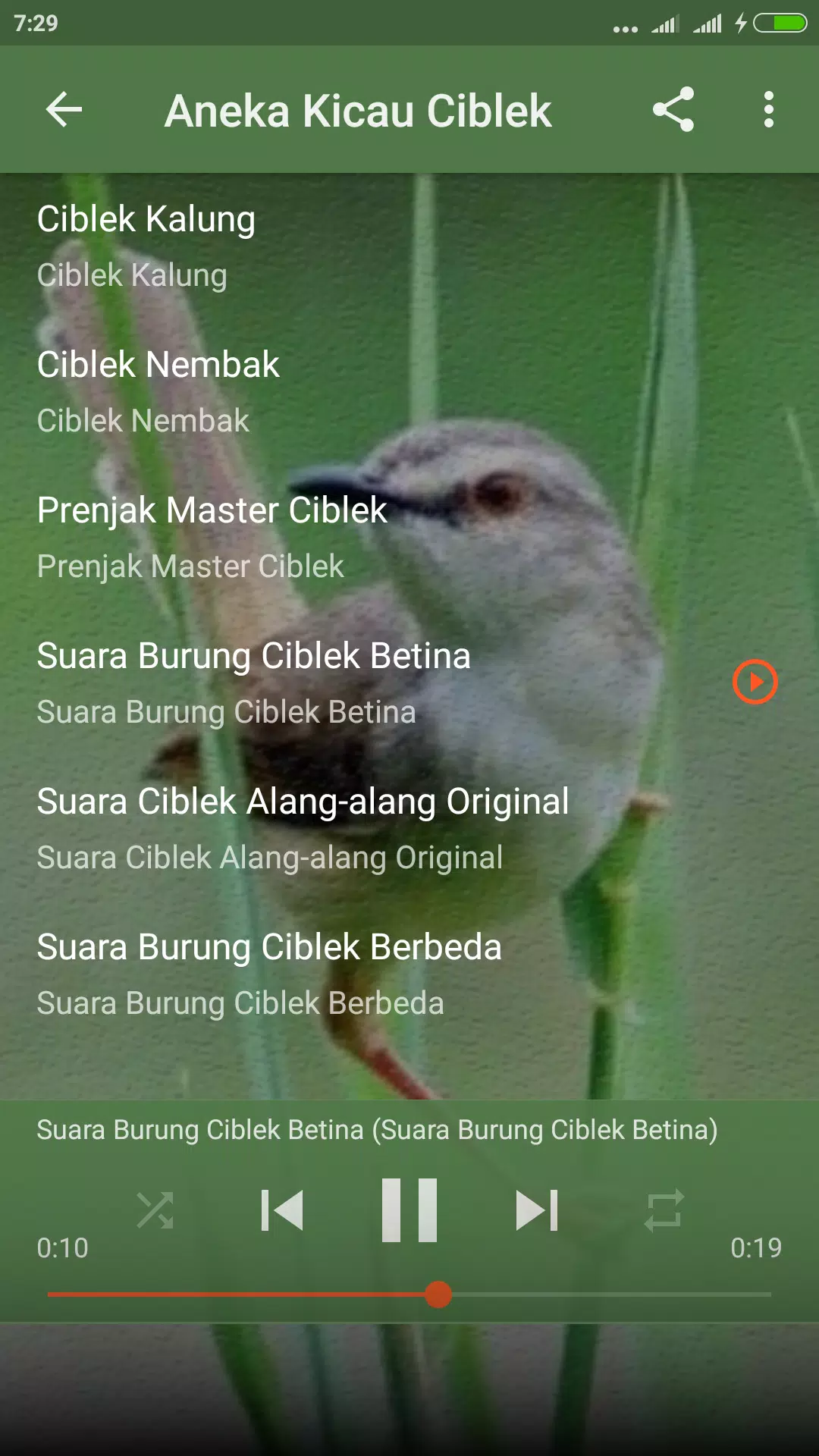Go back using the arrow
The image size is (819, 1456).
pos(64,111)
